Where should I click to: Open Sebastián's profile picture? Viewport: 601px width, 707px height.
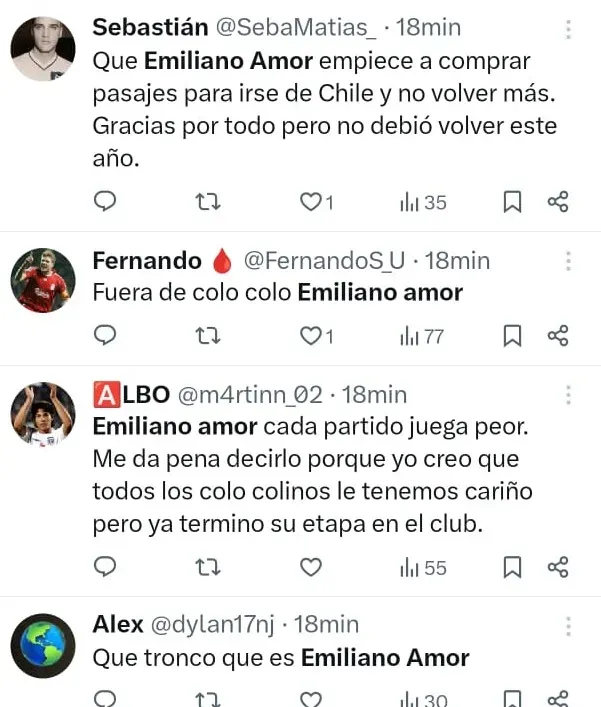43,47
